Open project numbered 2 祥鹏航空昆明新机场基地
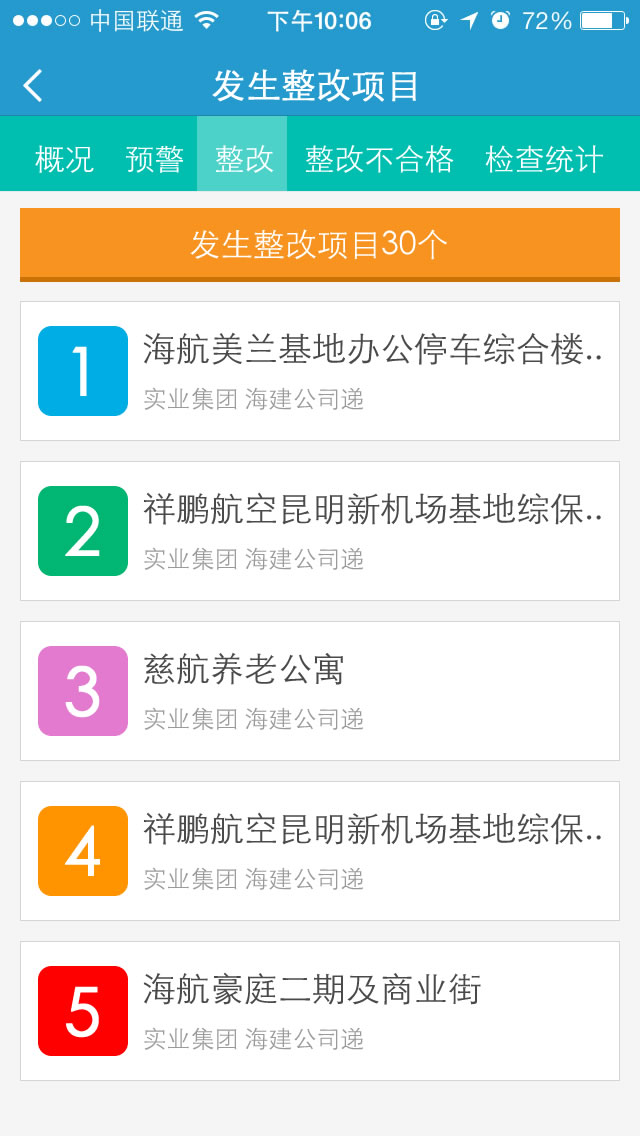 (x=320, y=531)
